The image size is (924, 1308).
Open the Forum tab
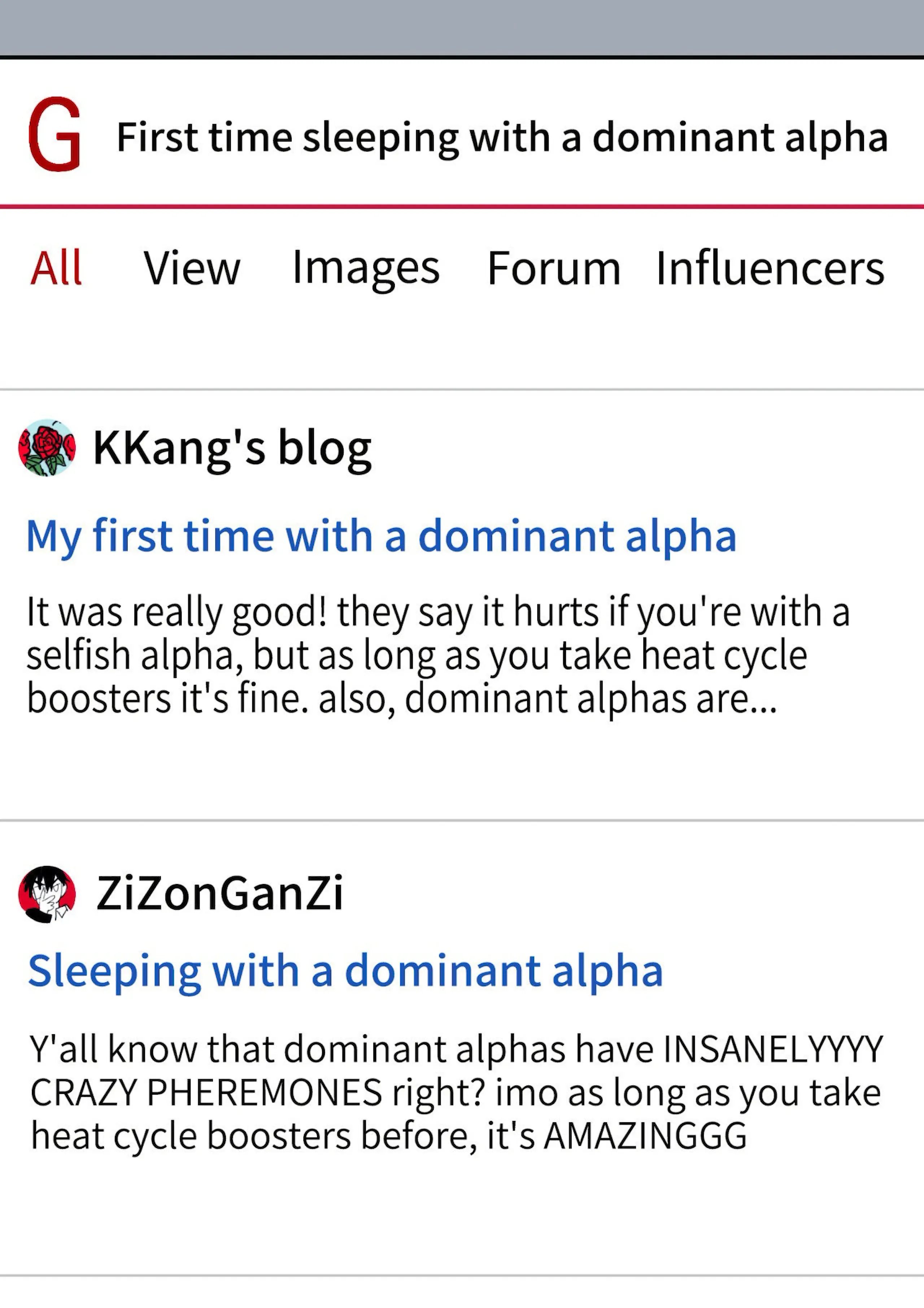554,268
